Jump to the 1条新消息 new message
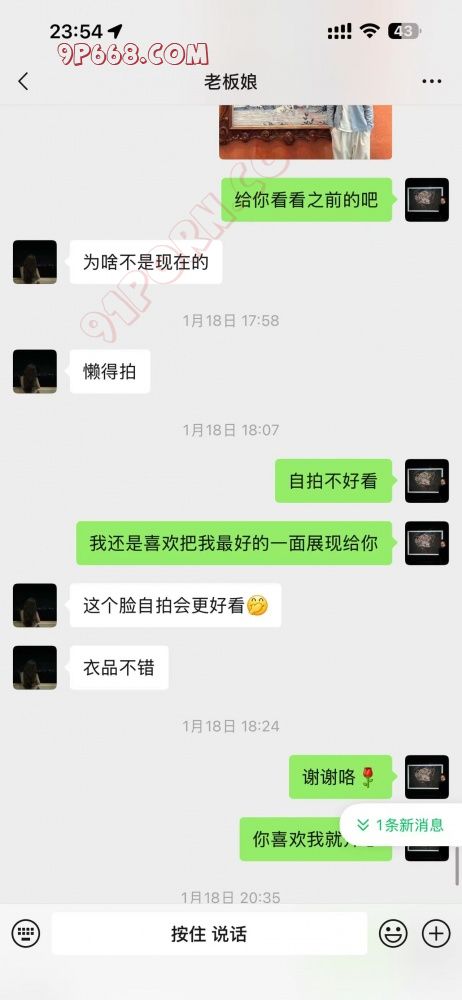Image resolution: width=462 pixels, height=1000 pixels. point(401,825)
